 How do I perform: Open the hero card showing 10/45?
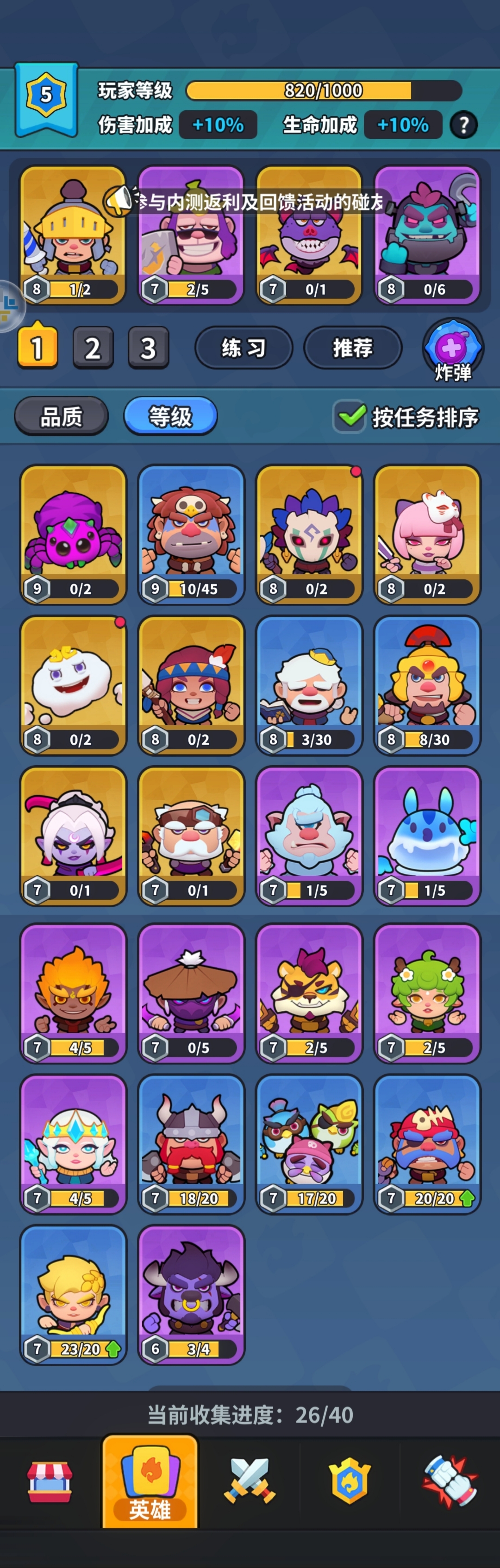click(191, 534)
